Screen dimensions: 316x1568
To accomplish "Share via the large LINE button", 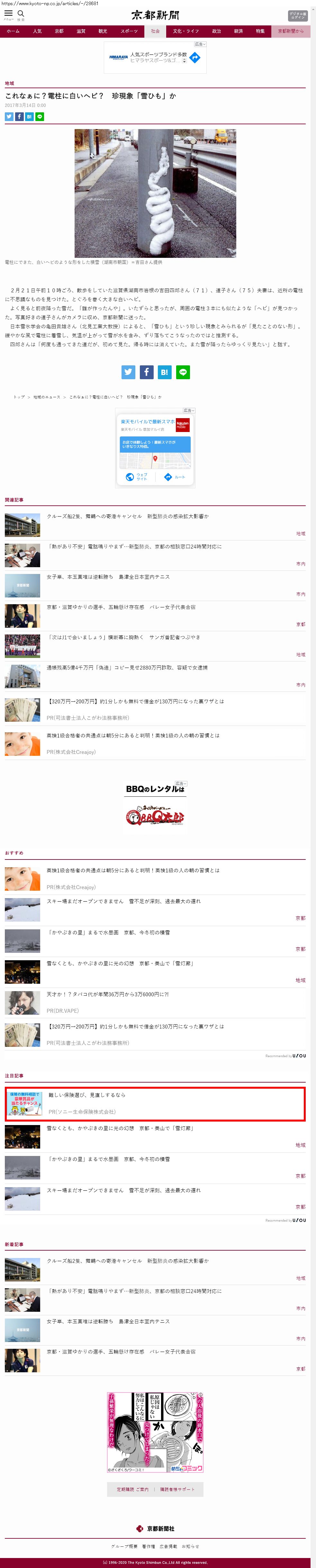I will coord(183,372).
